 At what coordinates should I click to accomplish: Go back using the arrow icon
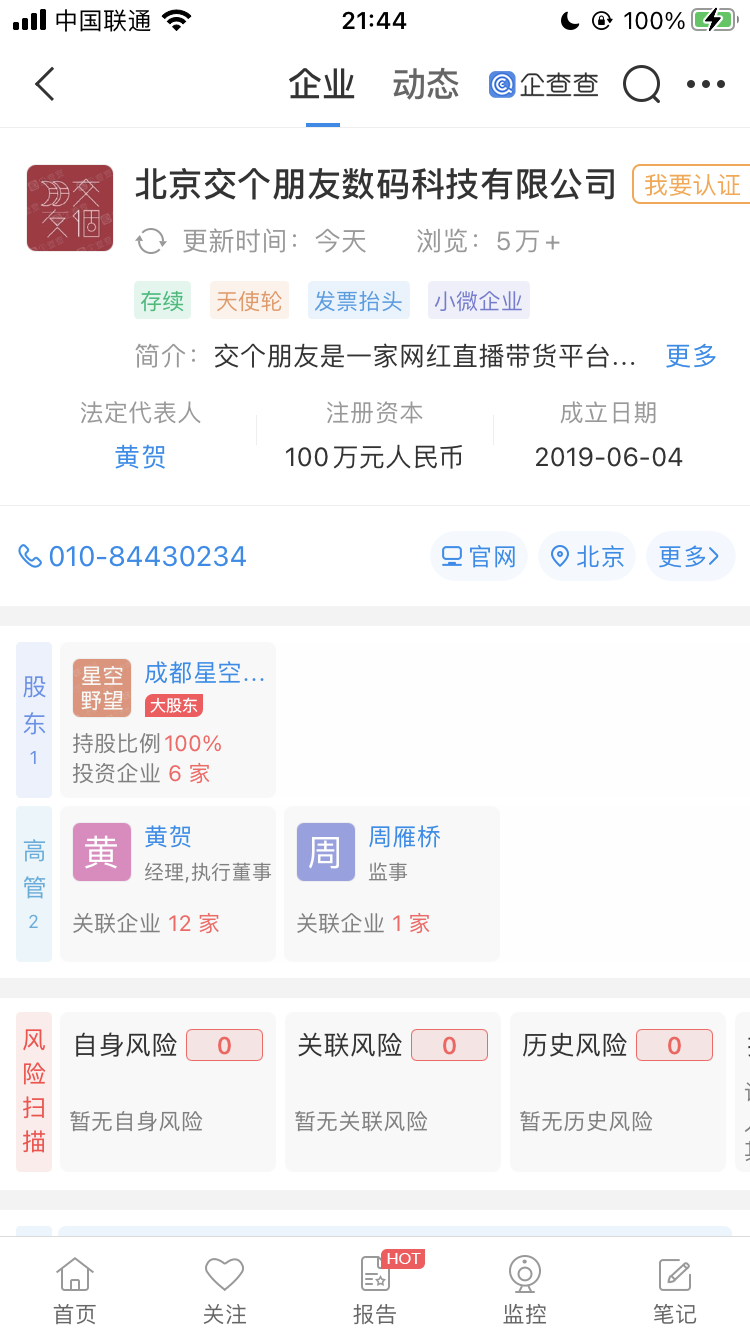45,85
